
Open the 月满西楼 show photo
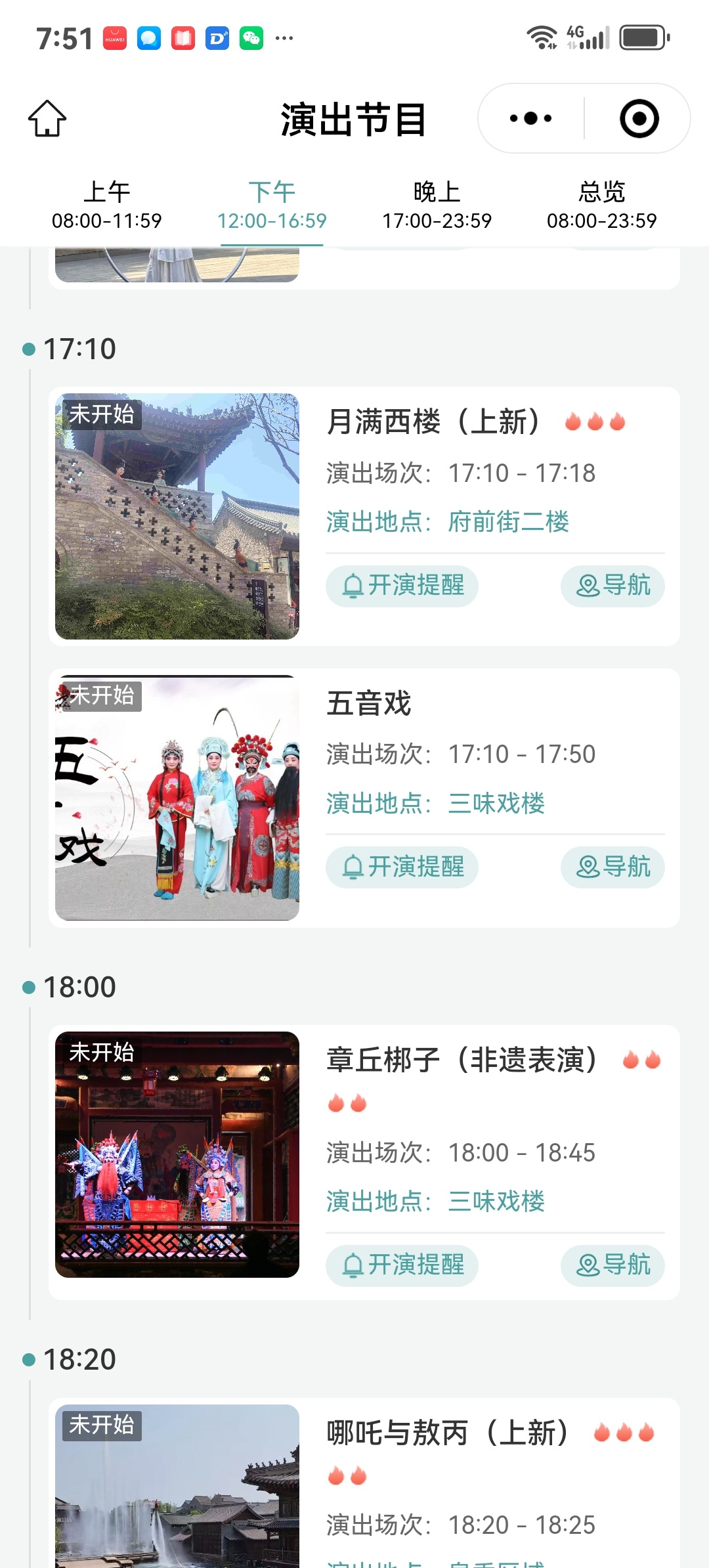point(177,516)
